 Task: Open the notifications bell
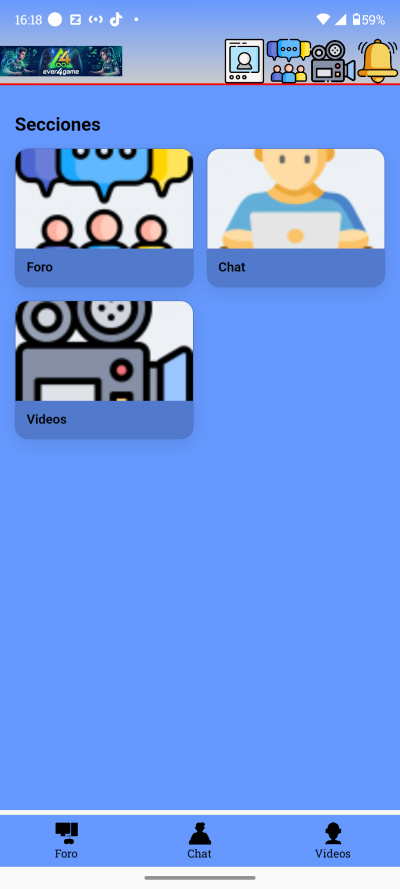click(x=378, y=61)
